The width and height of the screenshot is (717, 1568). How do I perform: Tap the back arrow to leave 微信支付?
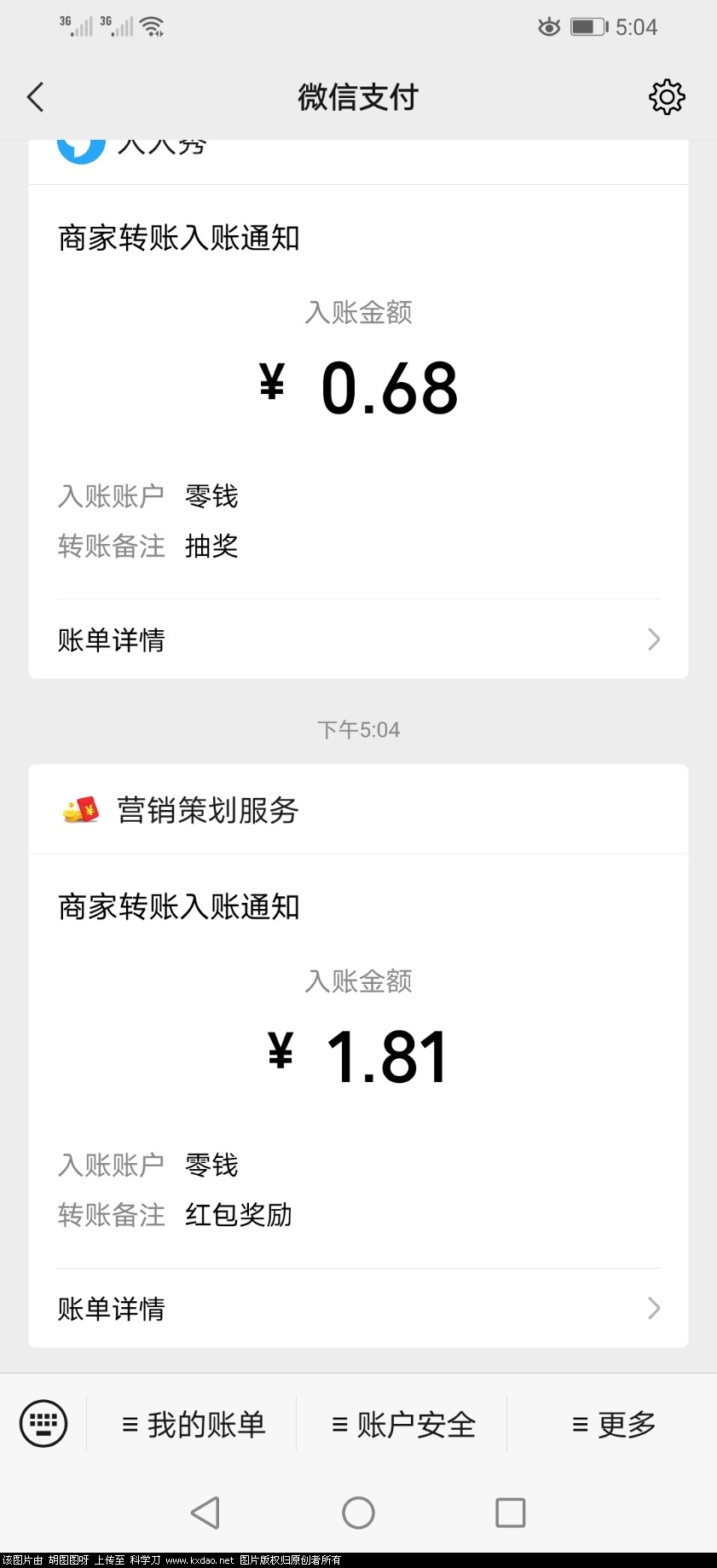pyautogui.click(x=34, y=96)
